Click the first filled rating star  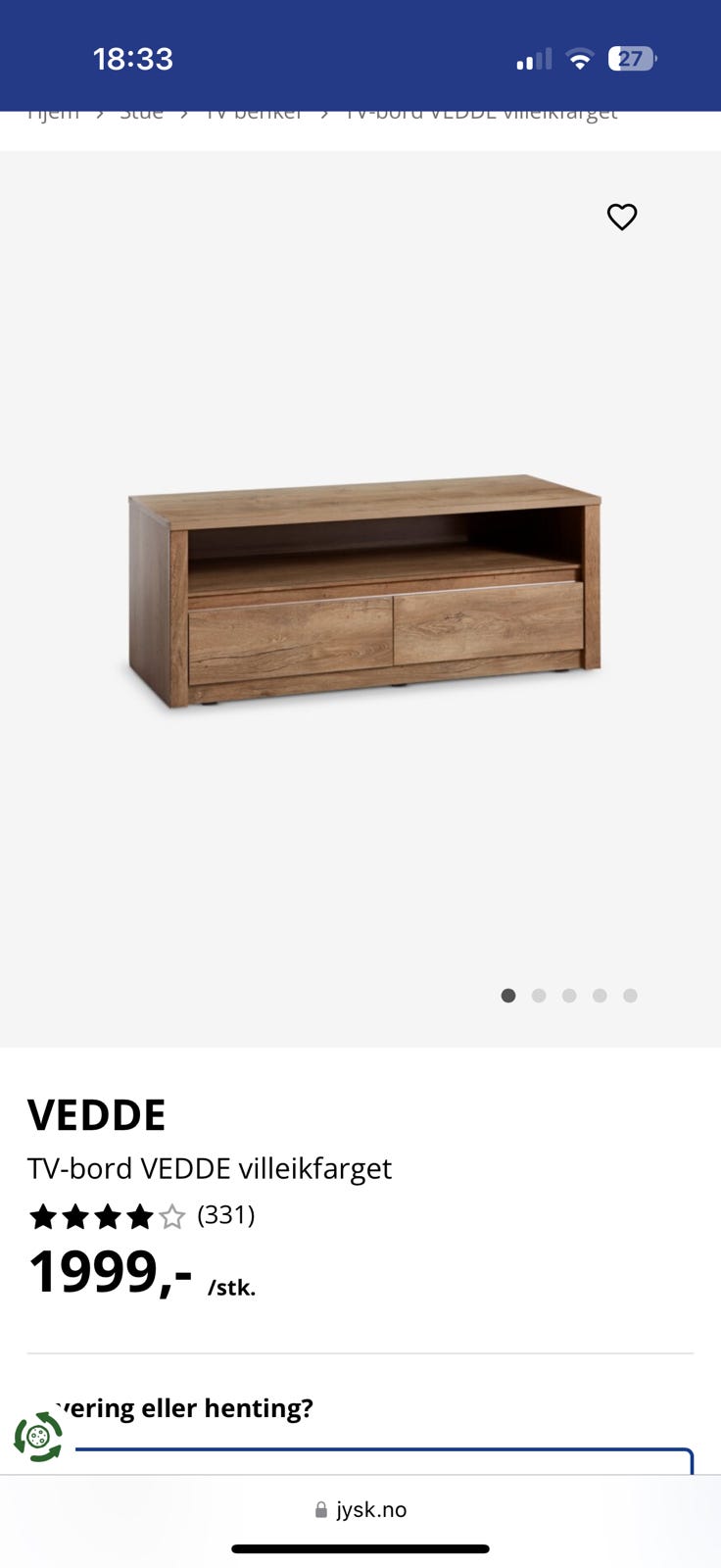pyautogui.click(x=43, y=1216)
